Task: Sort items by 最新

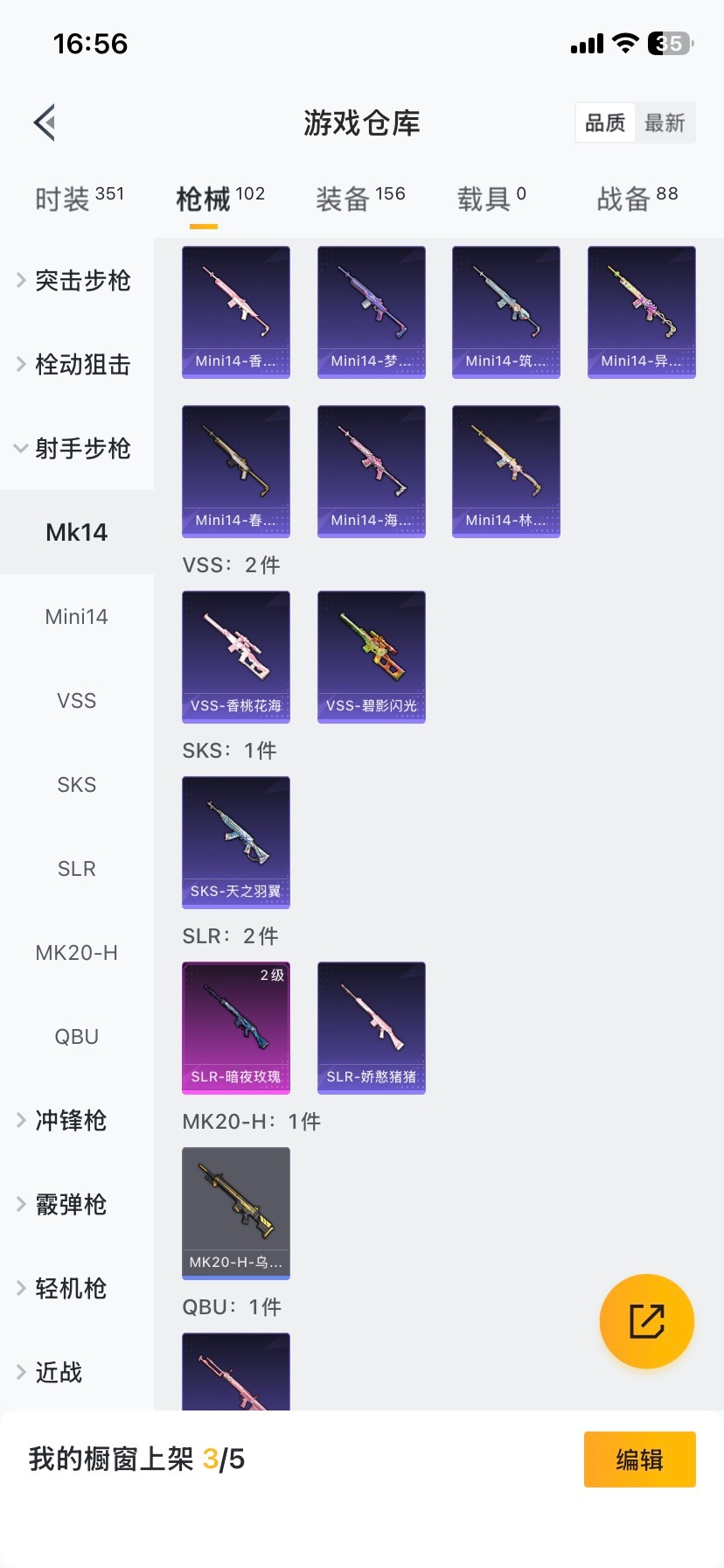Action: (x=665, y=122)
